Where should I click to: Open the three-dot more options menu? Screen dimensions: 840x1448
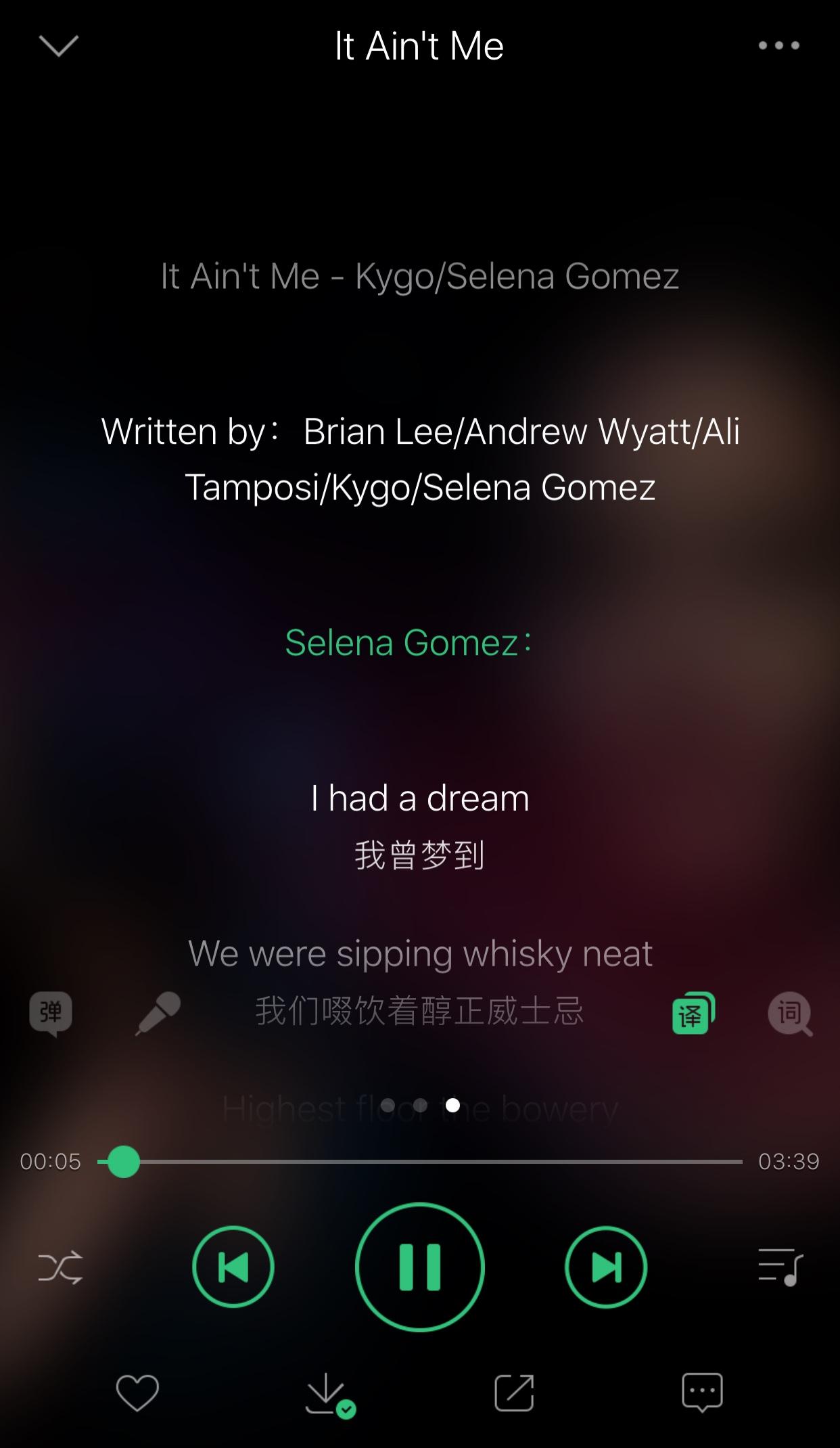click(778, 46)
